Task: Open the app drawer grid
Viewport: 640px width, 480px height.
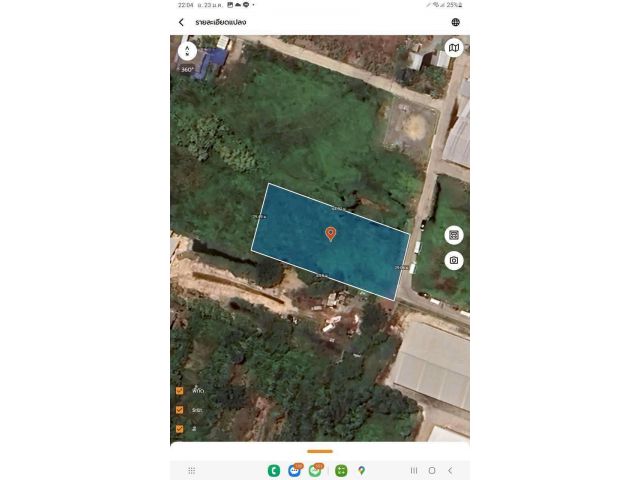Action: [192, 470]
